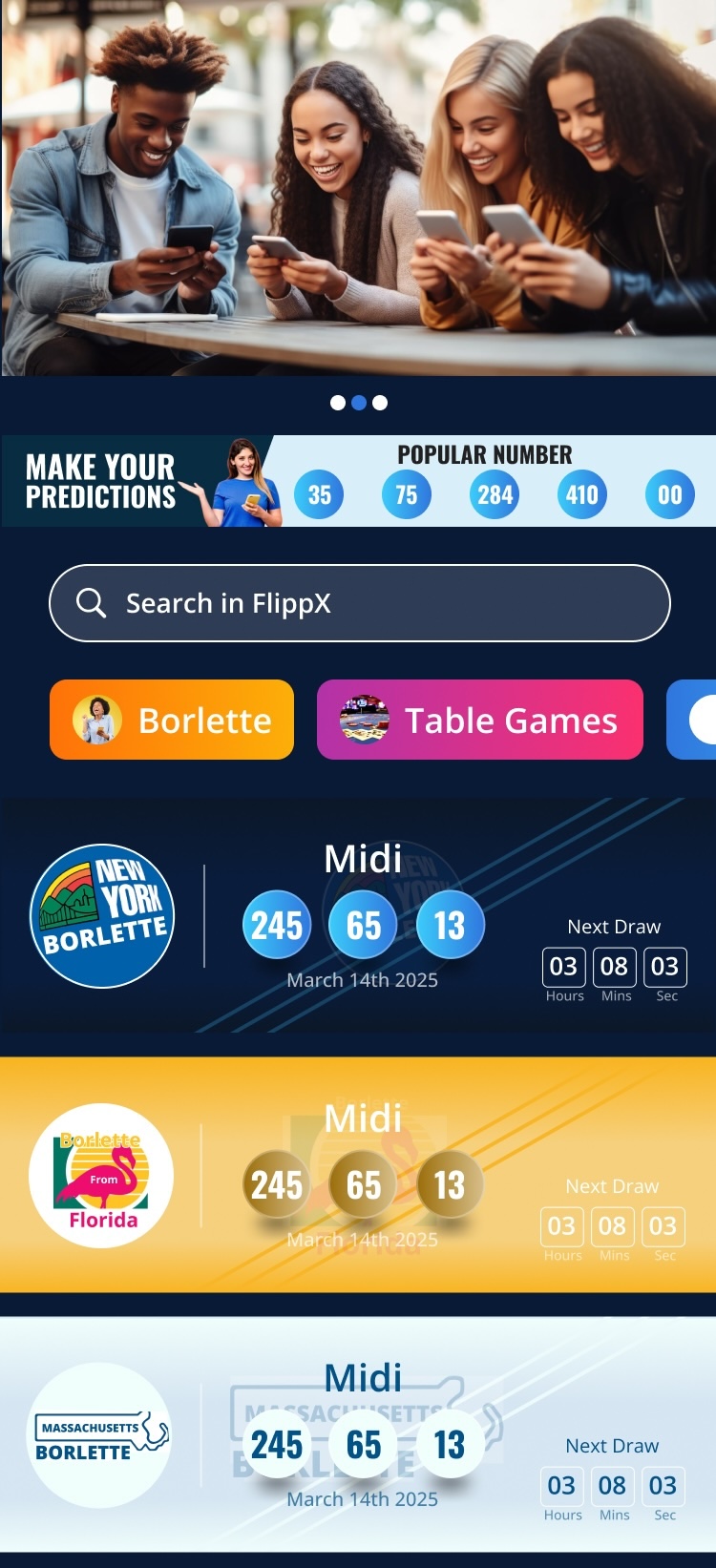
Task: Open the Table Games category
Action: (x=479, y=720)
